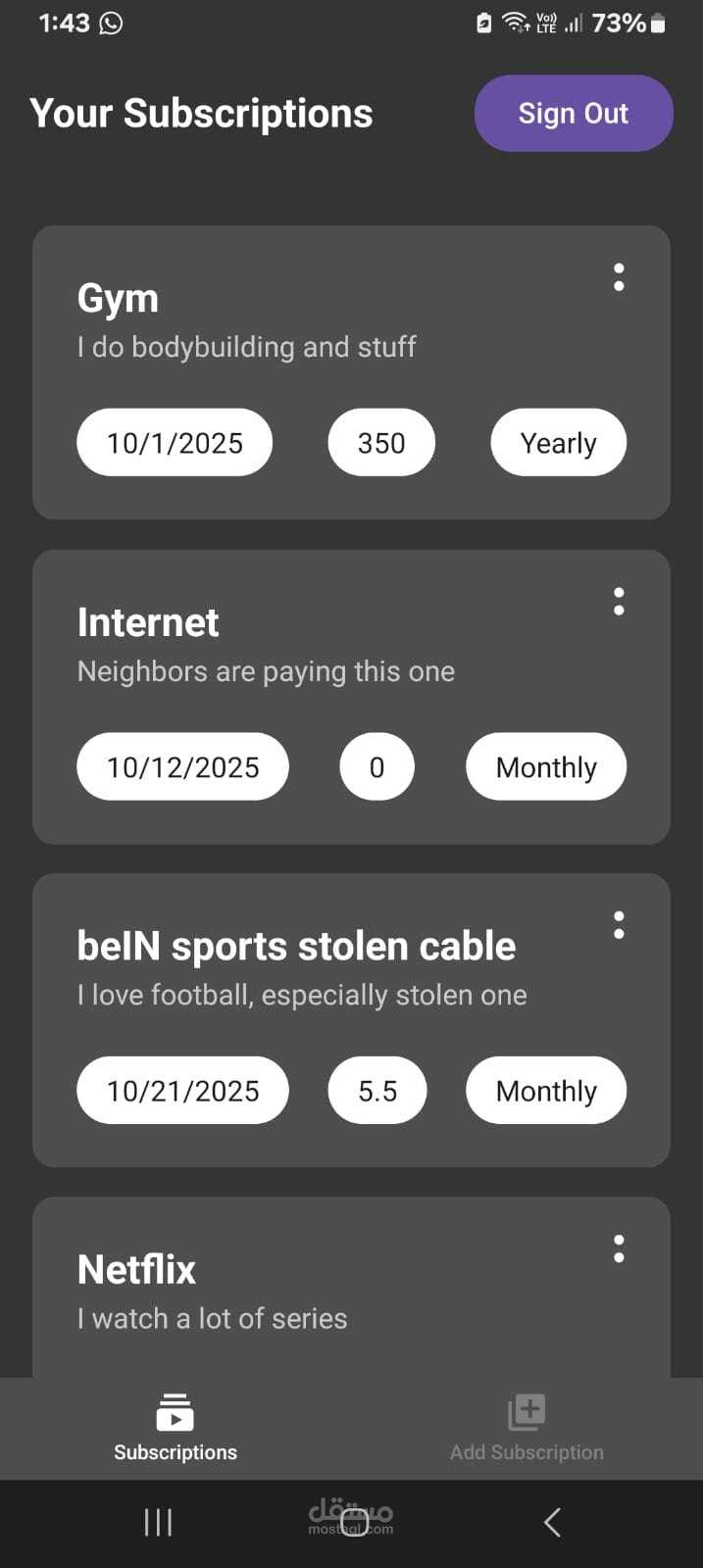This screenshot has height=1568, width=703.
Task: Open recent apps from the navigation bar
Action: point(158,1522)
